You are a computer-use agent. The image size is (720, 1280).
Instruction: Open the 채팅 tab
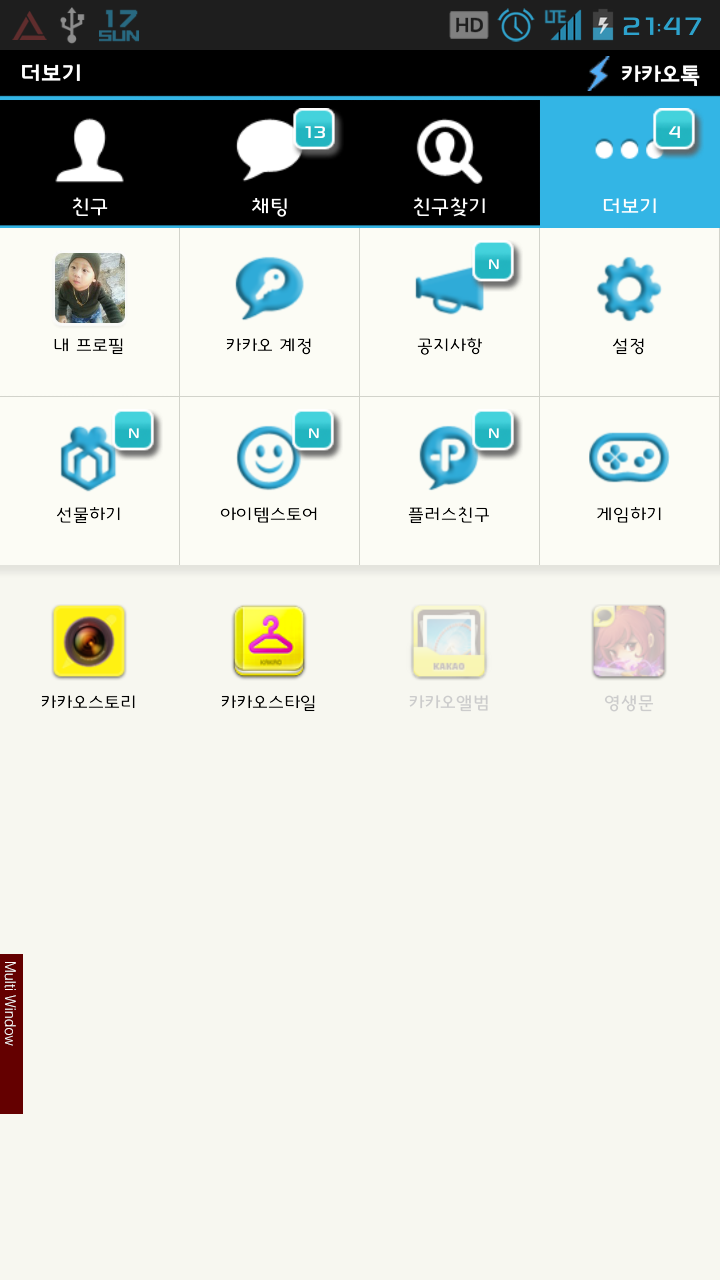pyautogui.click(x=269, y=165)
